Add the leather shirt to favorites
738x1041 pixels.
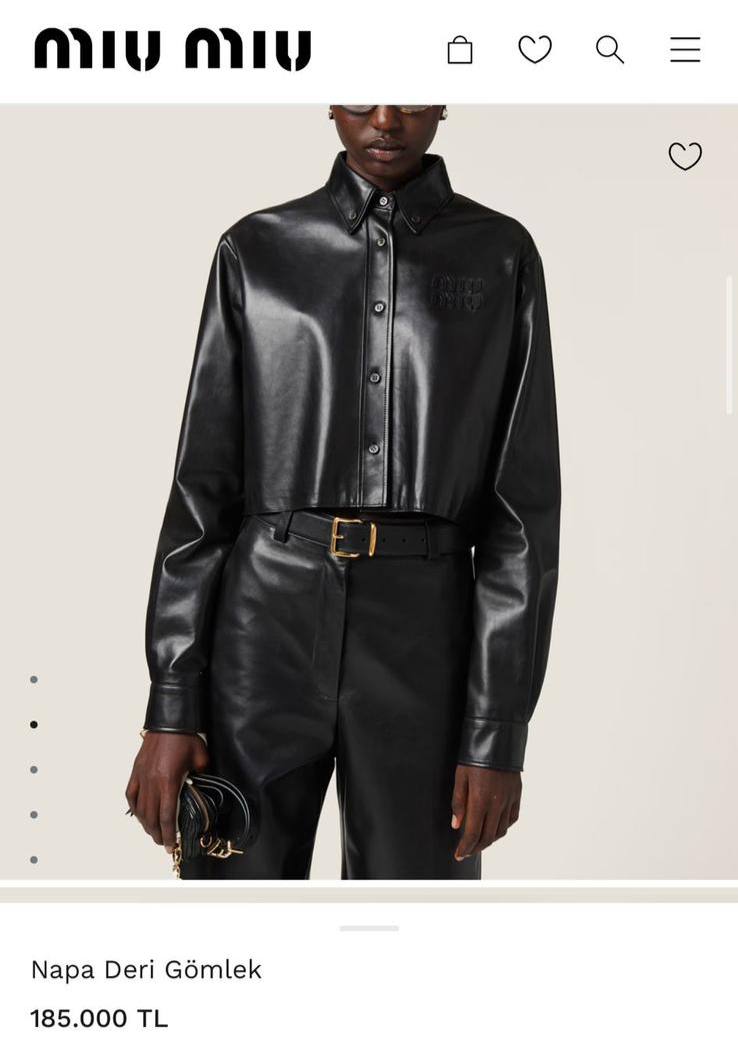685,157
